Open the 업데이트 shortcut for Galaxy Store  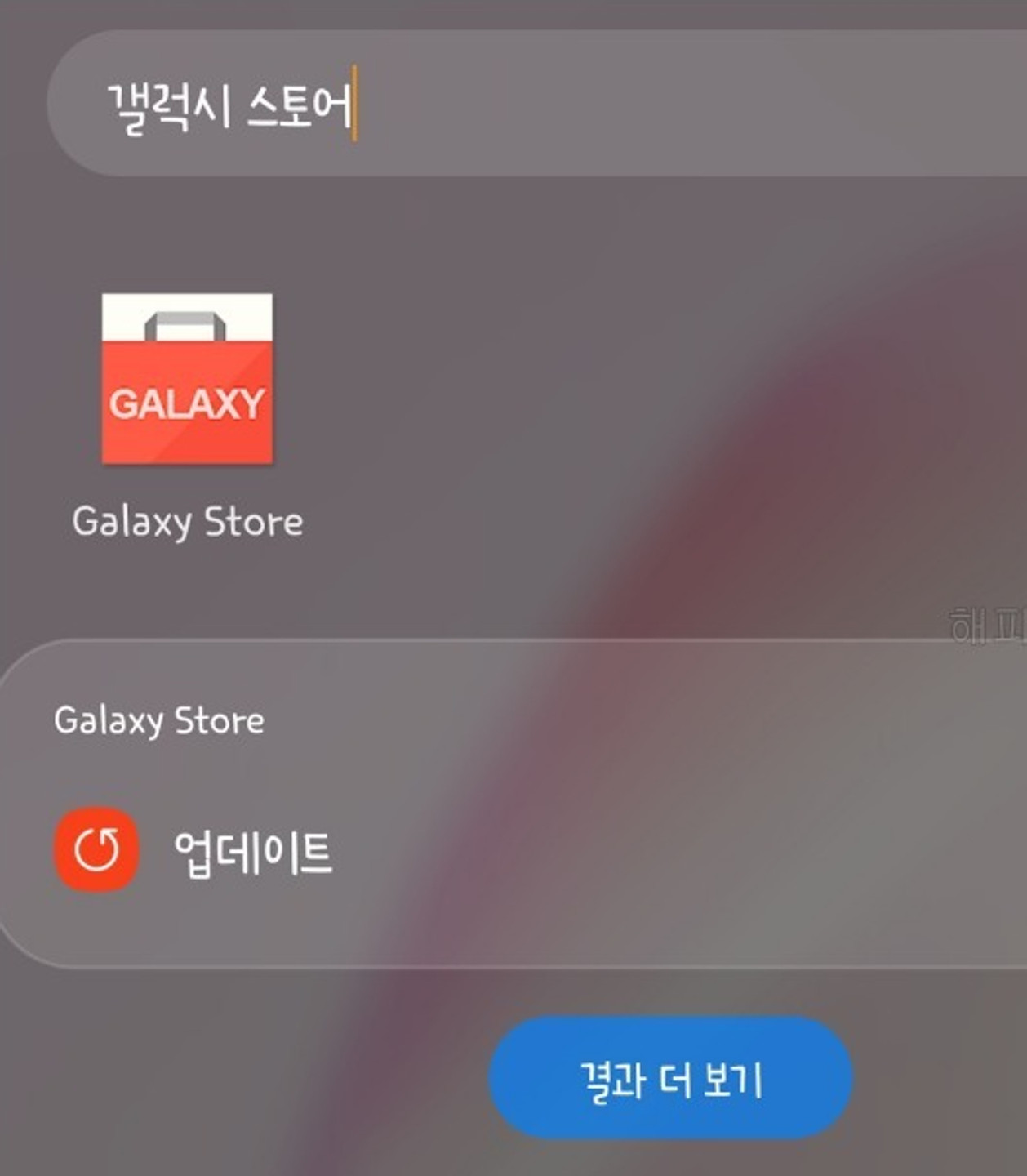tap(196, 851)
